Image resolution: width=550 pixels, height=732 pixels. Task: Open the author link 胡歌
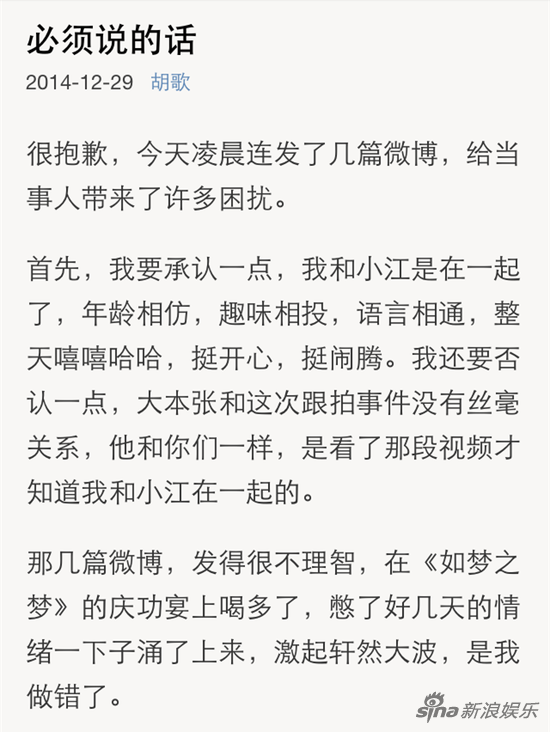[x=170, y=82]
